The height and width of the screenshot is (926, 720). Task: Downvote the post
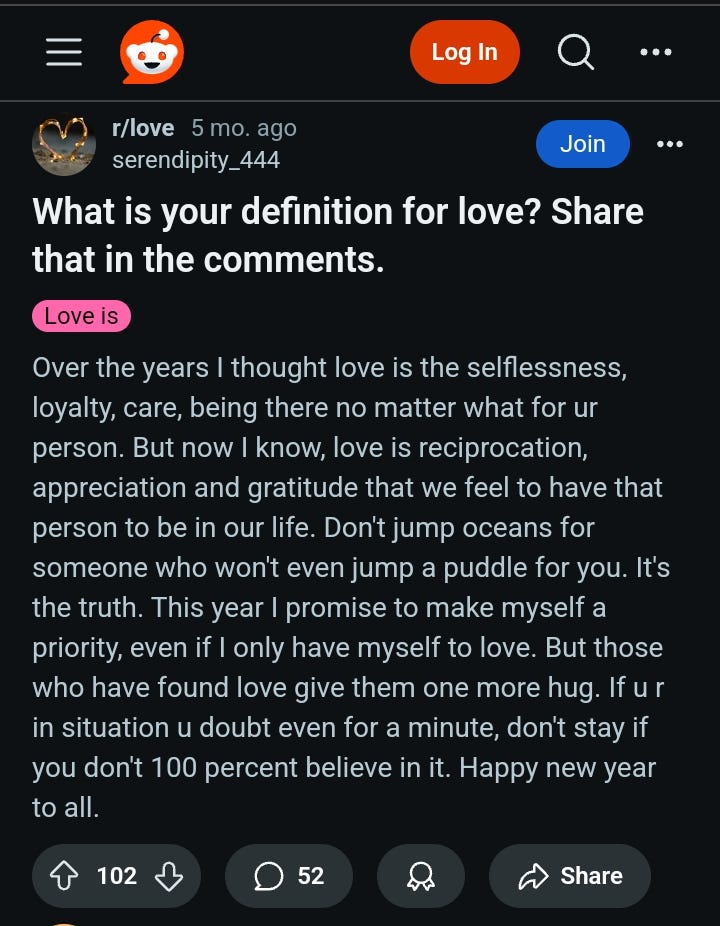(169, 876)
